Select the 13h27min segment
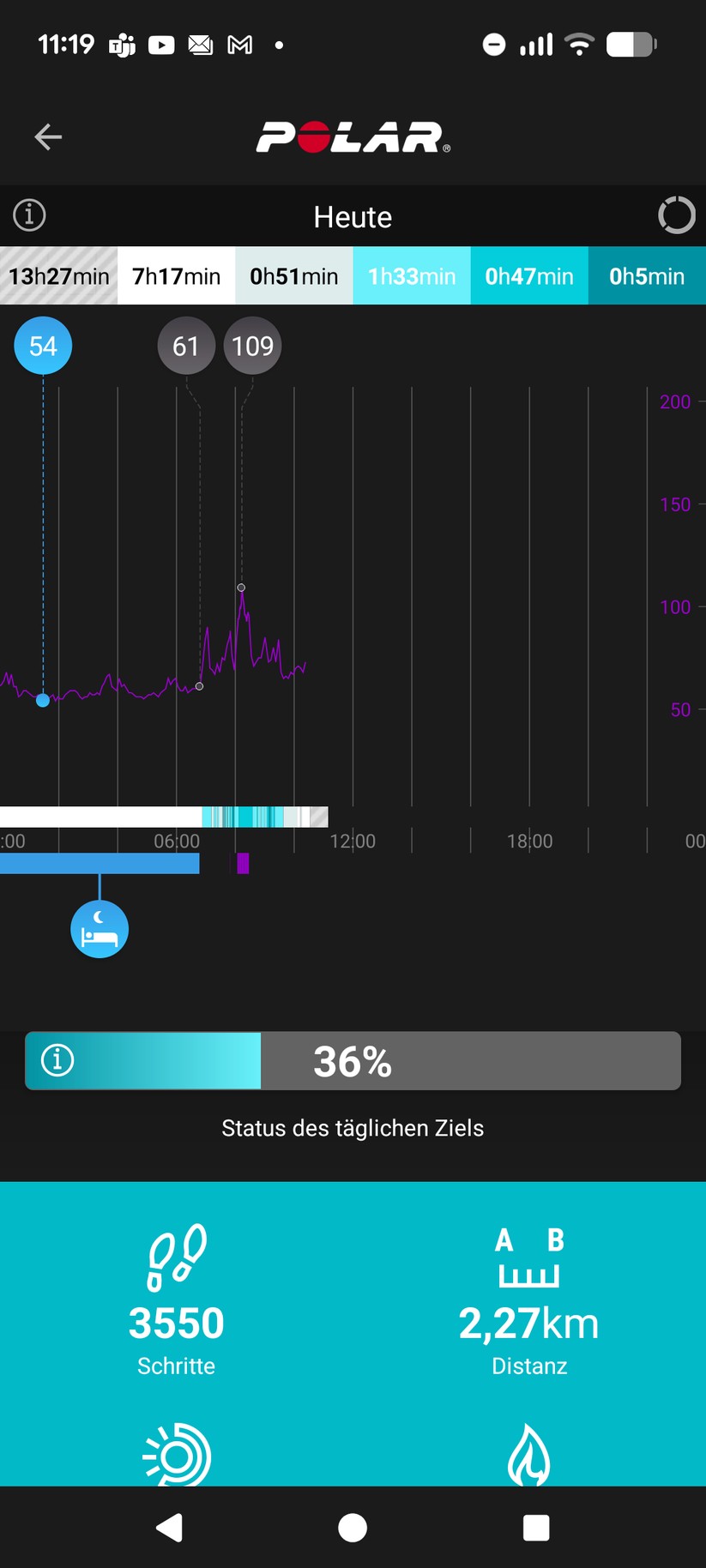This screenshot has width=706, height=1568. coord(58,276)
